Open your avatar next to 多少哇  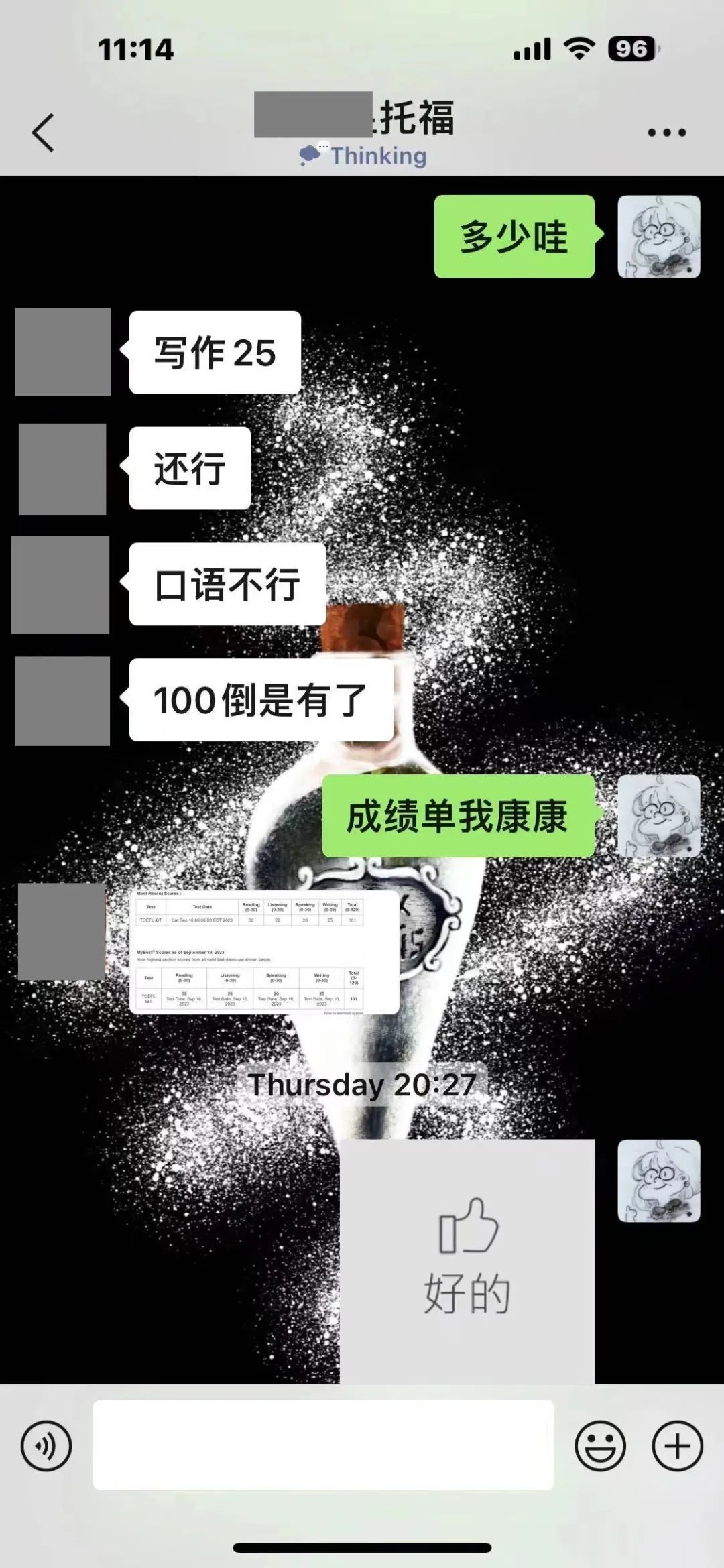click(x=658, y=237)
